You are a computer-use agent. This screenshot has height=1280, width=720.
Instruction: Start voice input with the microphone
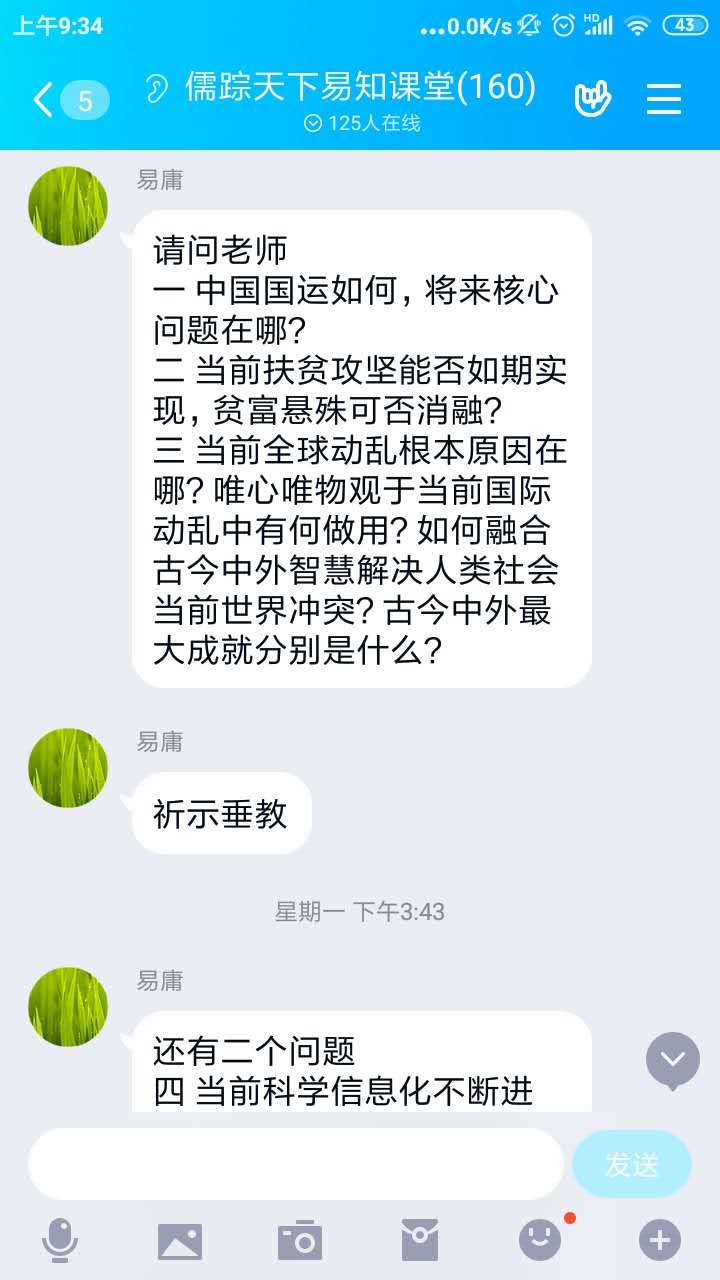60,1241
